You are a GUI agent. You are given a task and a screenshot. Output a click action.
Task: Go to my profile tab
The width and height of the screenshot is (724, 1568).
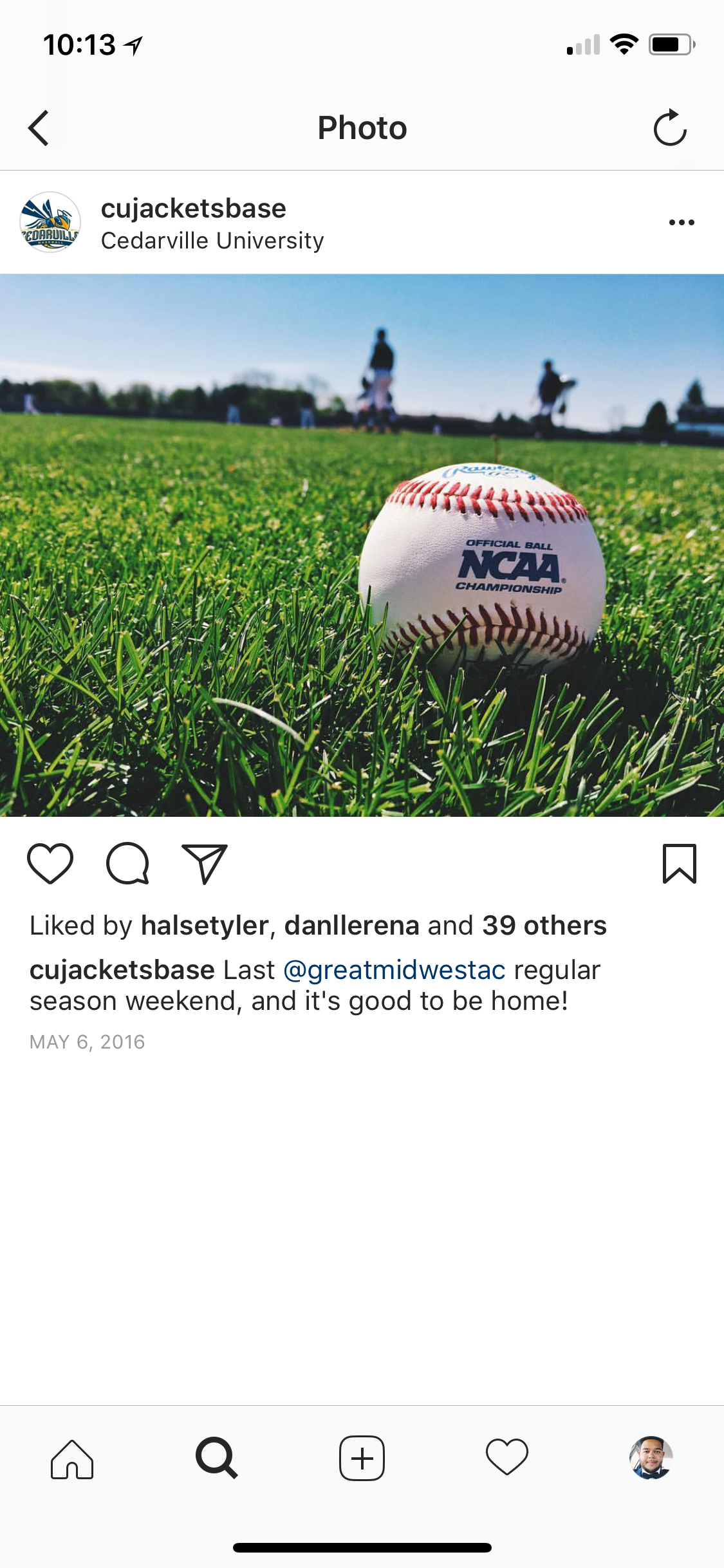[x=651, y=1459]
